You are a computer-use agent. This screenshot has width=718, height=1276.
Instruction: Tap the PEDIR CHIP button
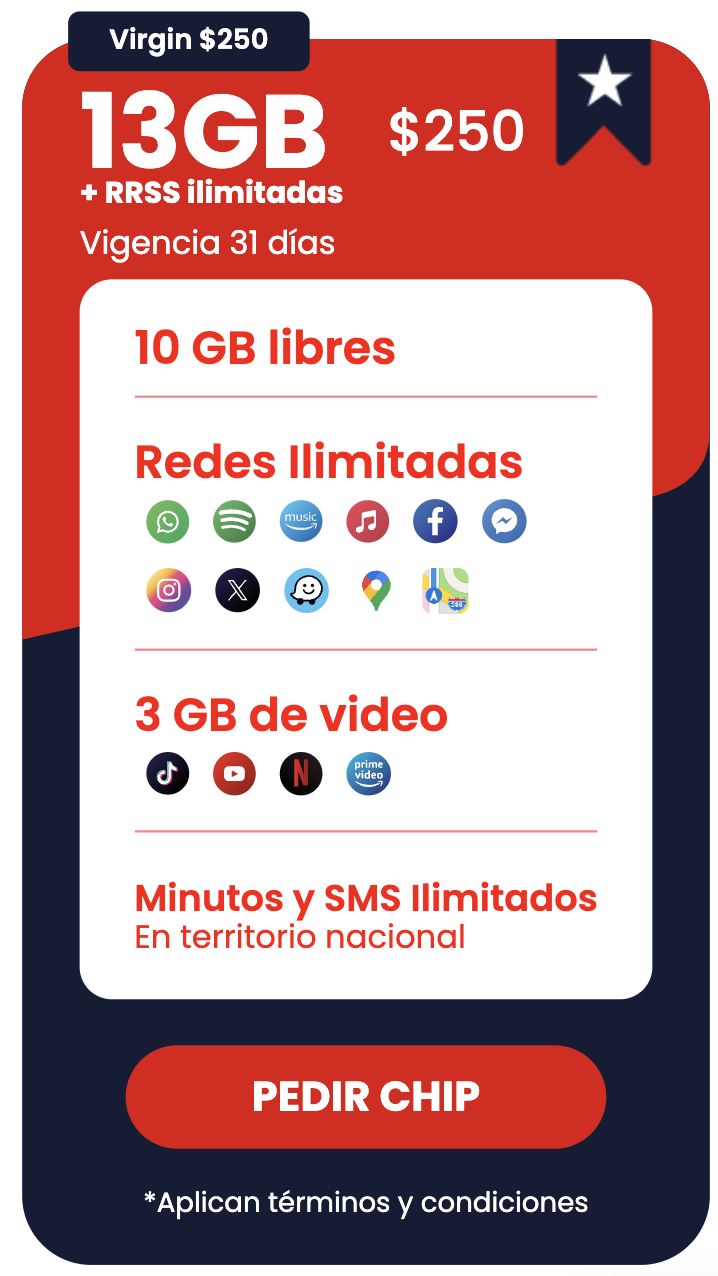[365, 1096]
